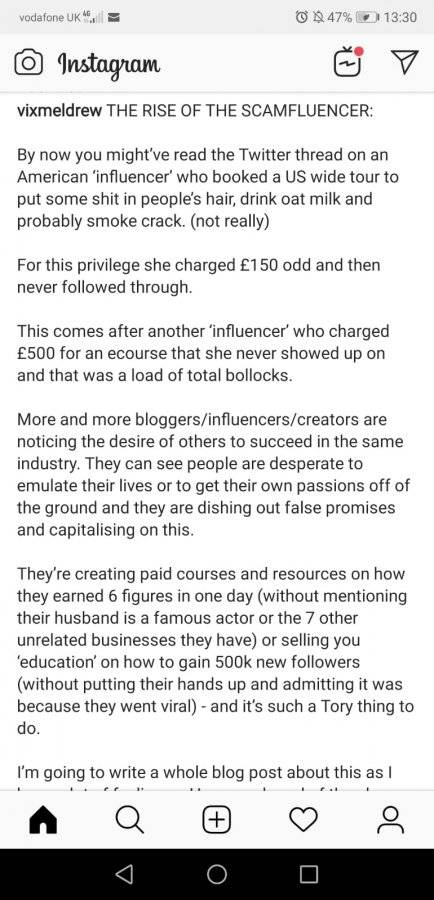
Task: Open recent apps with the square button
Action: pyautogui.click(x=309, y=874)
